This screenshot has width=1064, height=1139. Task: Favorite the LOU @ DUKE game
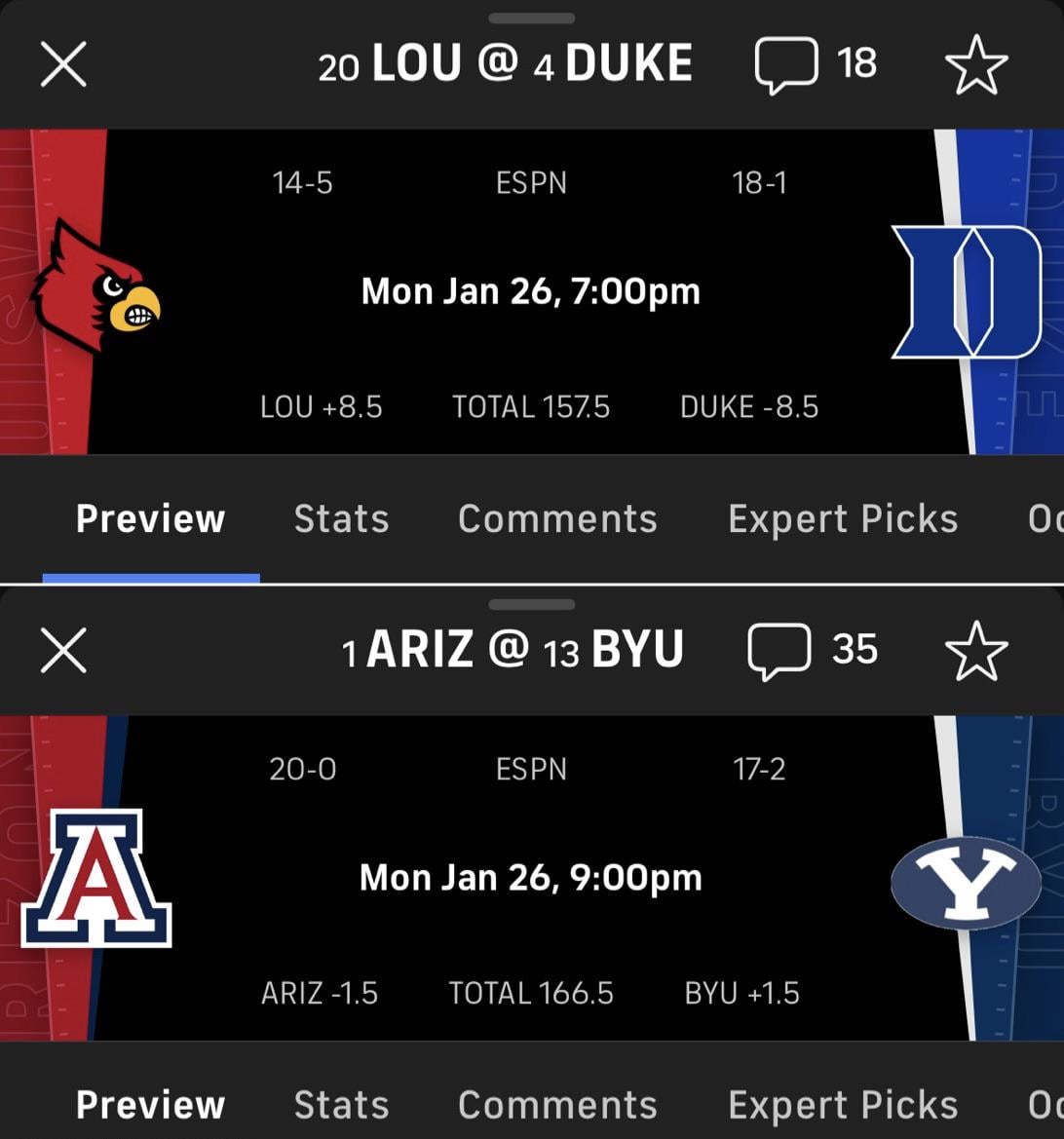pos(976,65)
